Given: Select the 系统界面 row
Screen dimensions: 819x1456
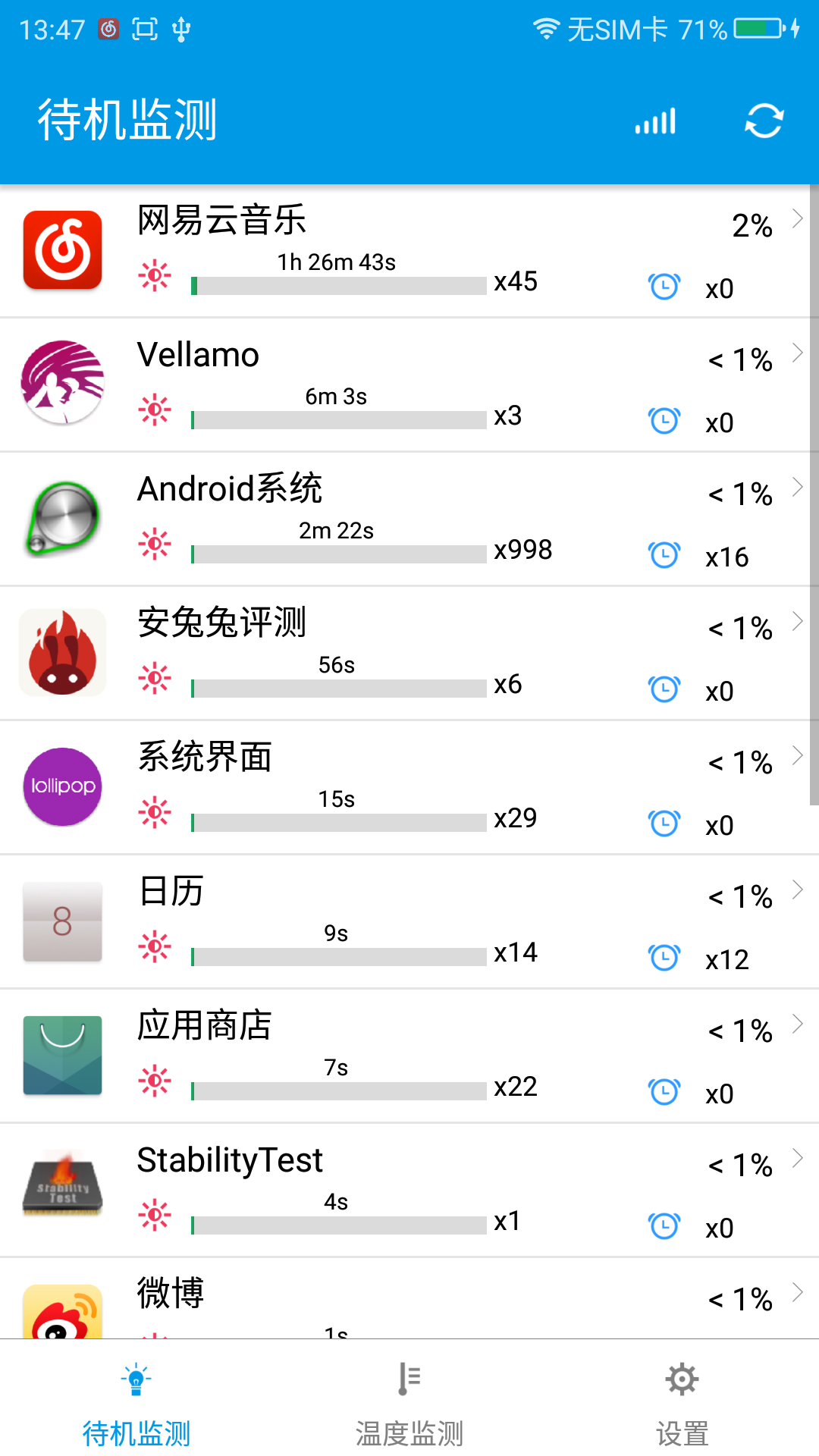Looking at the screenshot, I should coord(409,788).
